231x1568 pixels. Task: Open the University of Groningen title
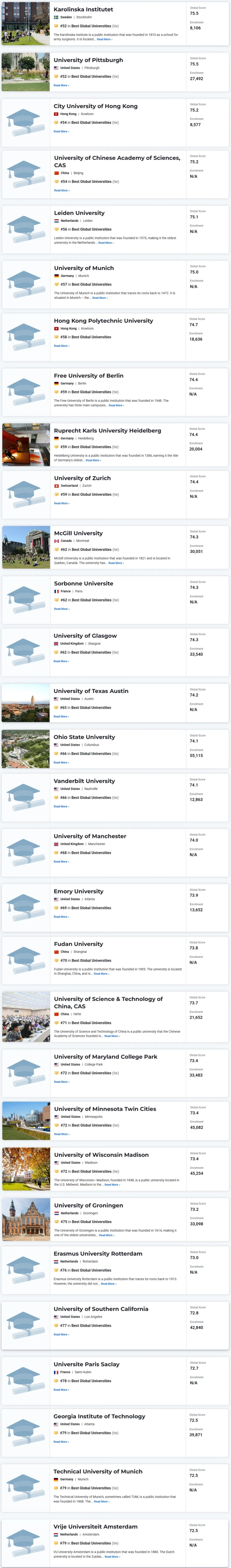(x=88, y=1205)
